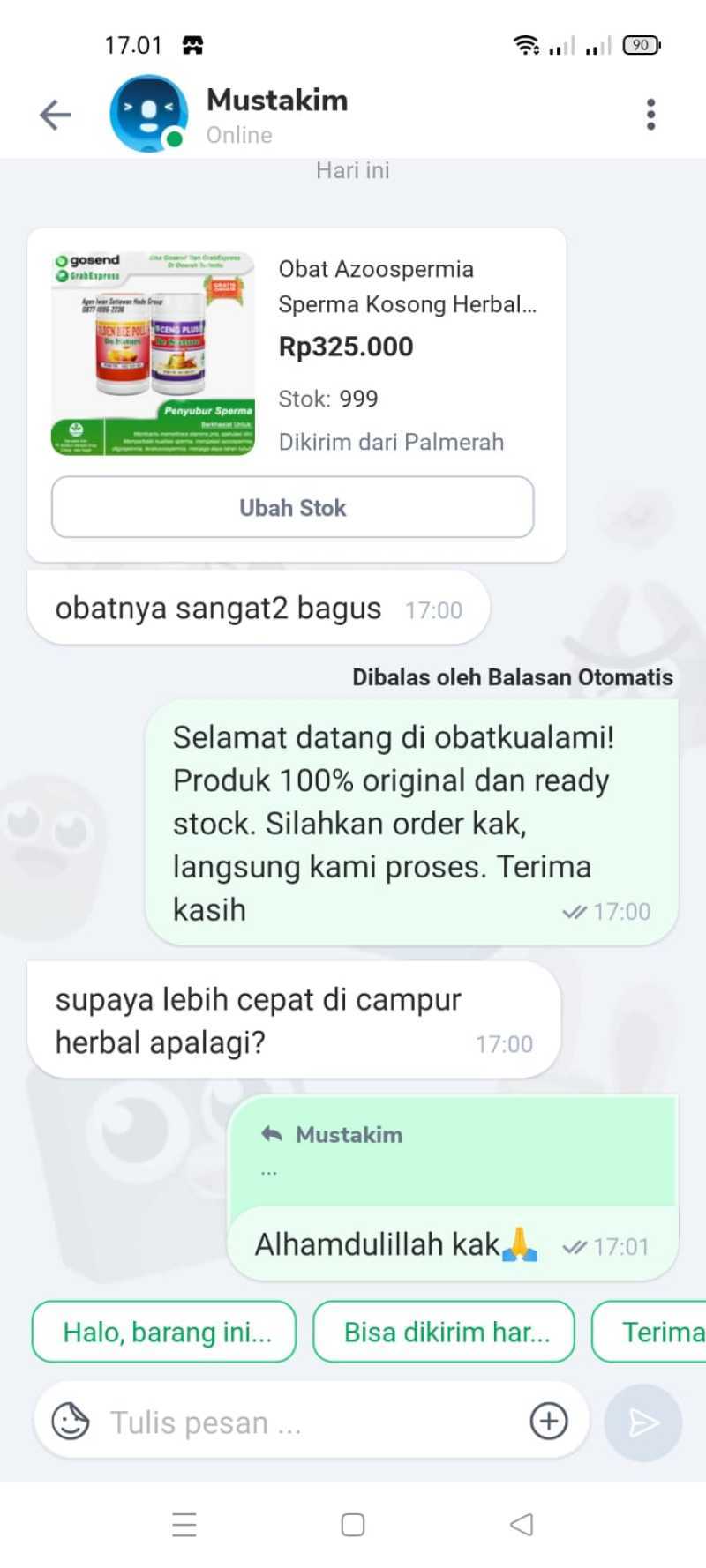
Task: Go back from Mustakim chat
Action: [x=55, y=115]
